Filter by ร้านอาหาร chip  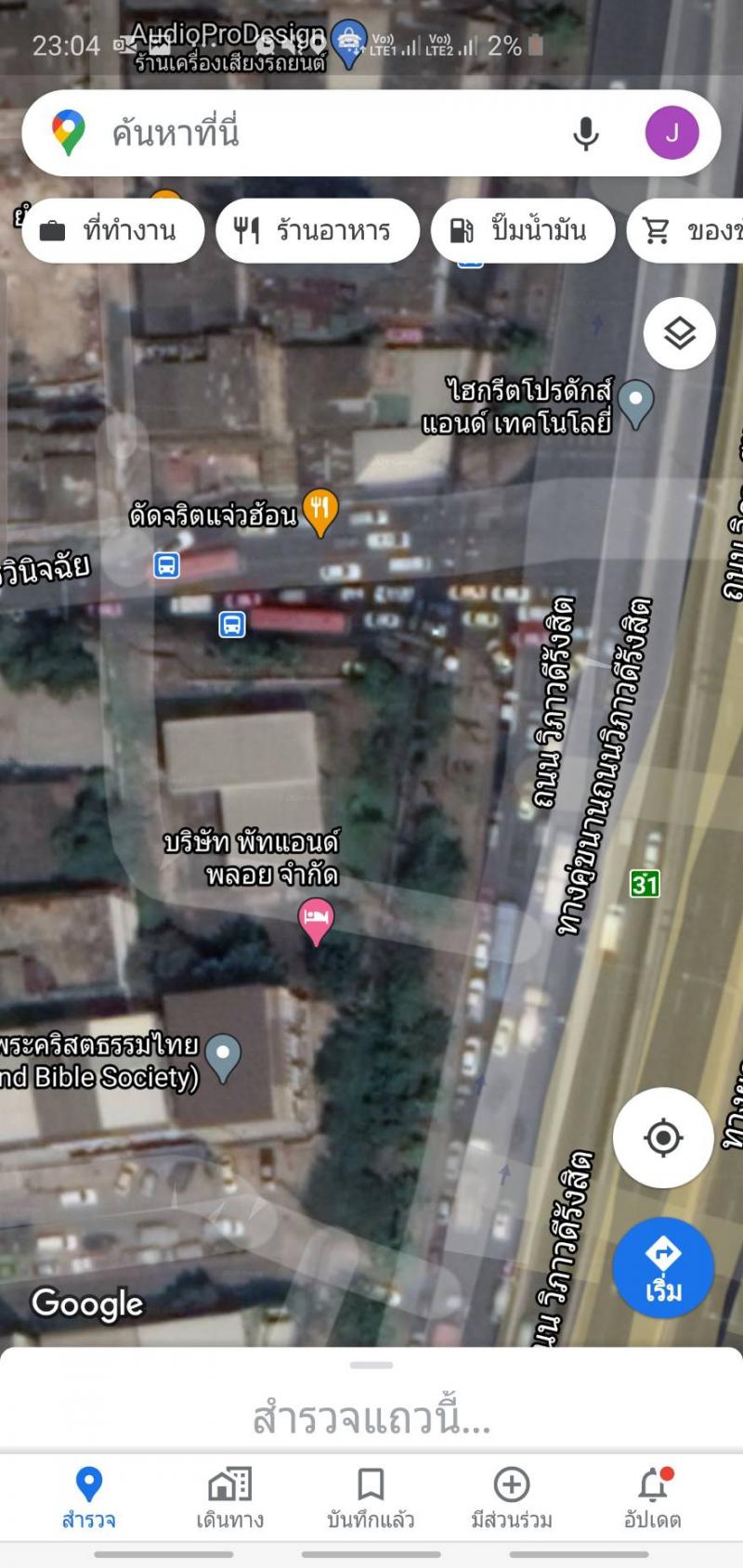(317, 230)
